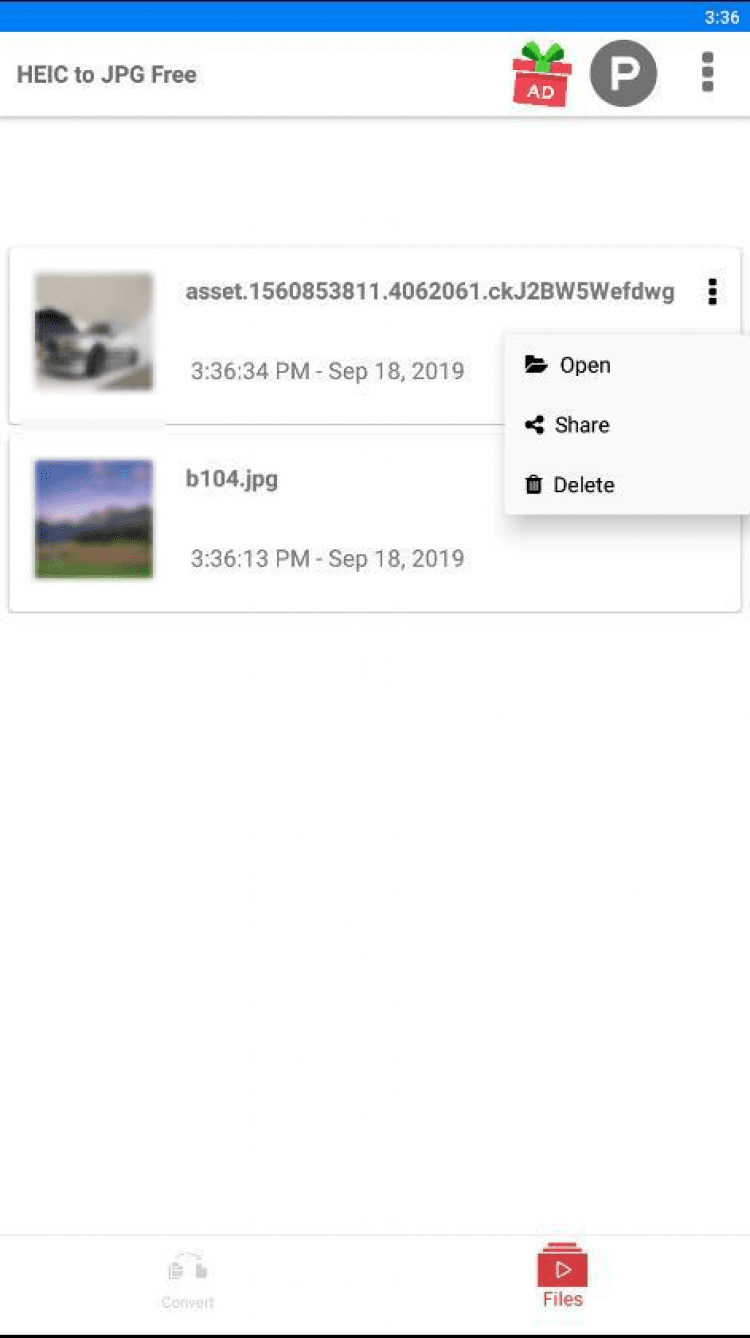Go to the Files tab
Screen dimensions: 750x1338
click(562, 1280)
